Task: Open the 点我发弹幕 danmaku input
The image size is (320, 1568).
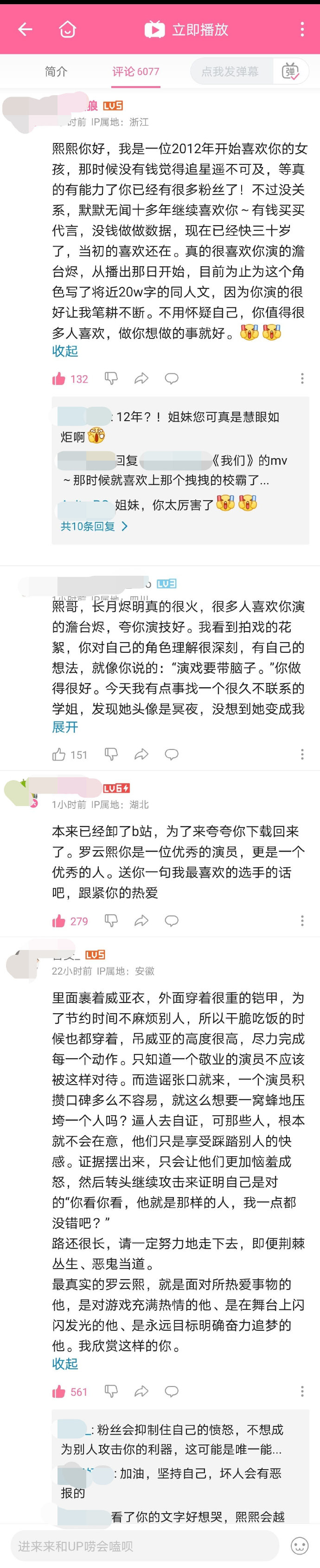Action: coord(230,72)
